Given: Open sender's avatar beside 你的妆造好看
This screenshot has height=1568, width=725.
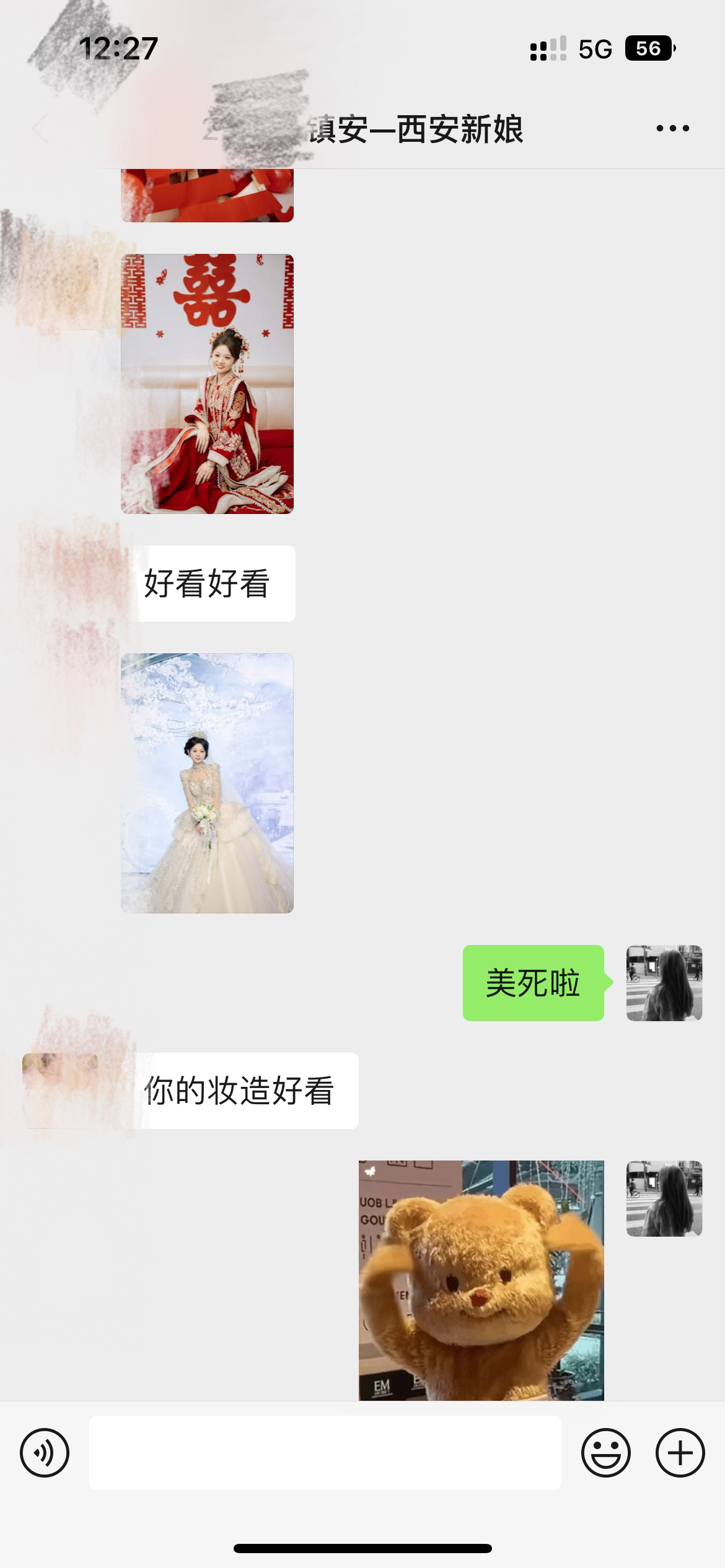Looking at the screenshot, I should [60, 1091].
